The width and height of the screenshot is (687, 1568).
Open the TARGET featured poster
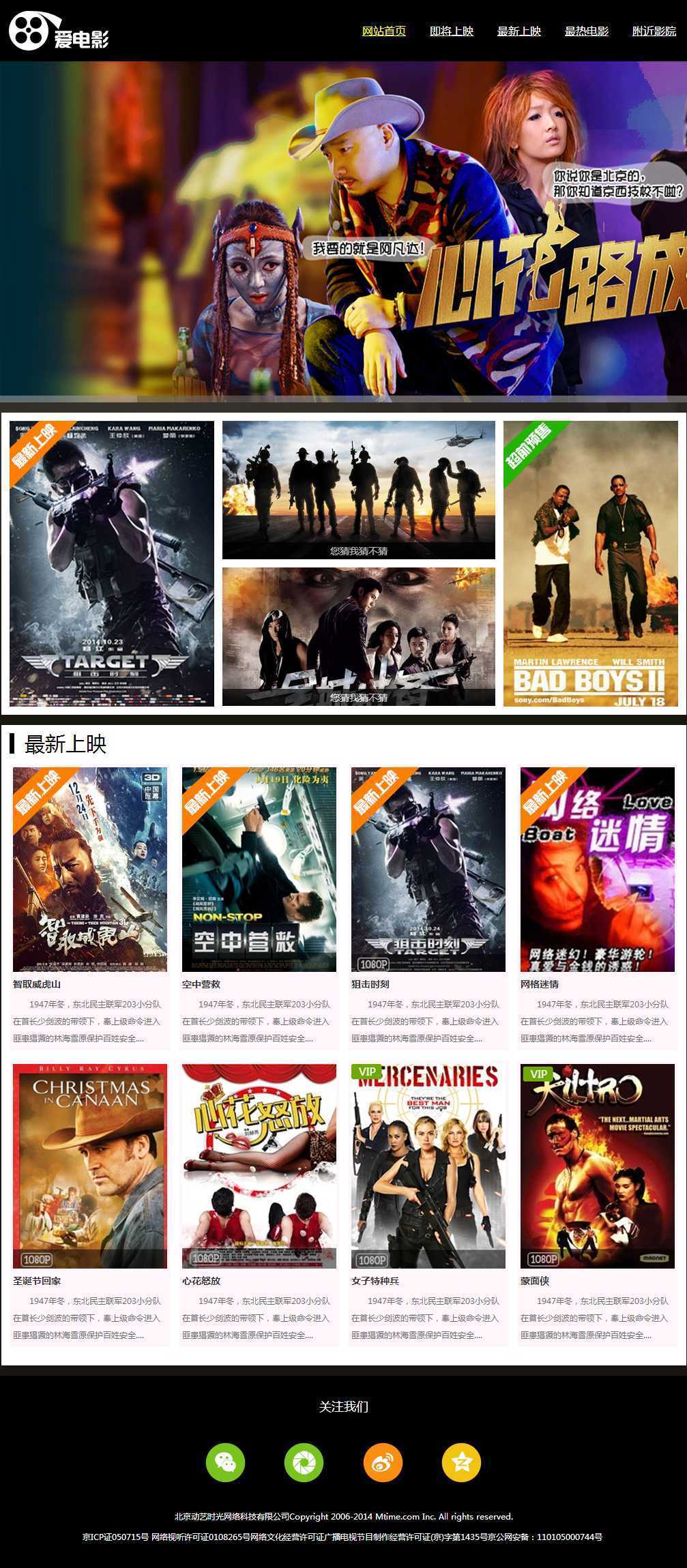(112, 563)
